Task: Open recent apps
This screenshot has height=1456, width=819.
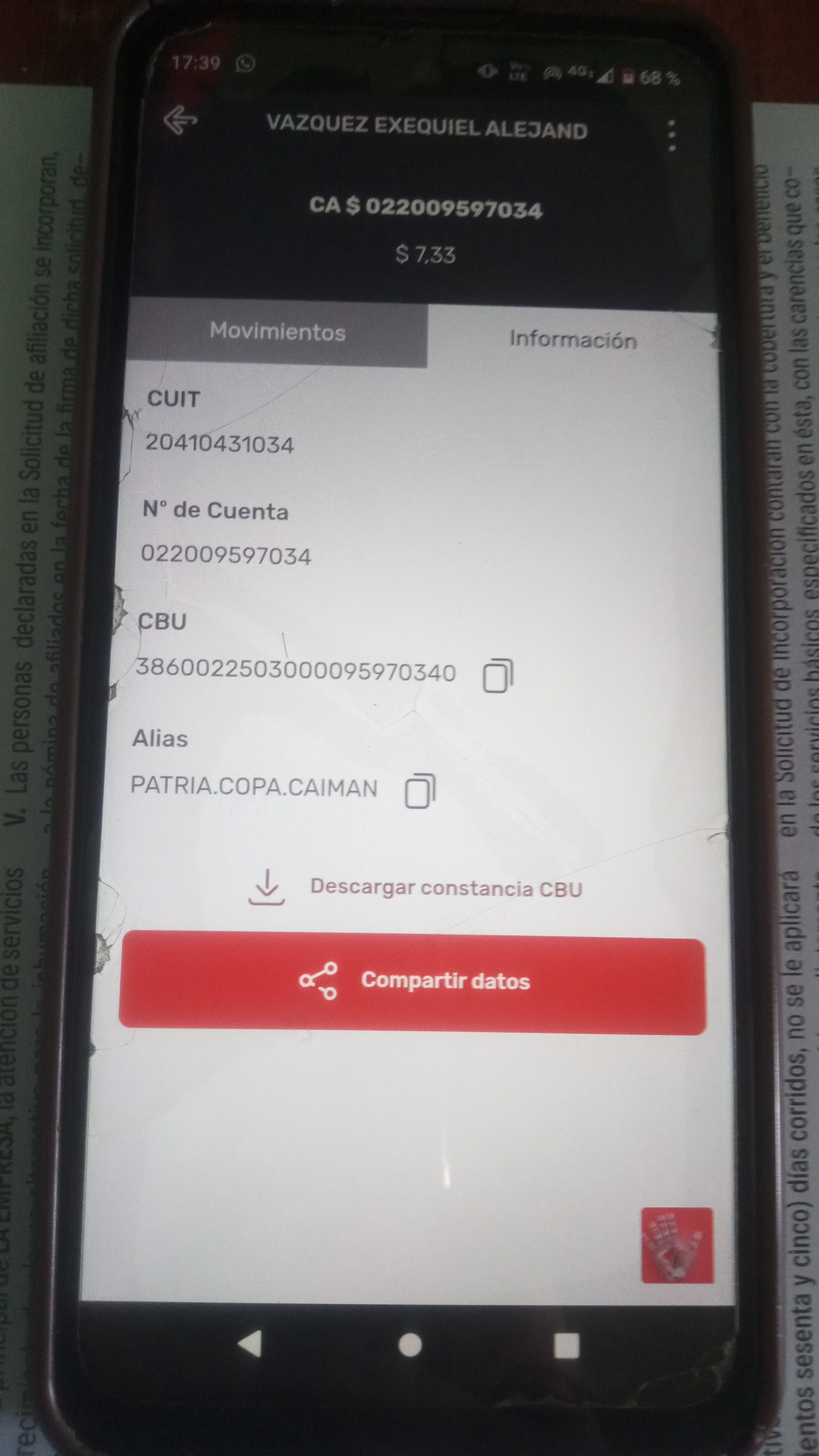Action: [x=566, y=1345]
